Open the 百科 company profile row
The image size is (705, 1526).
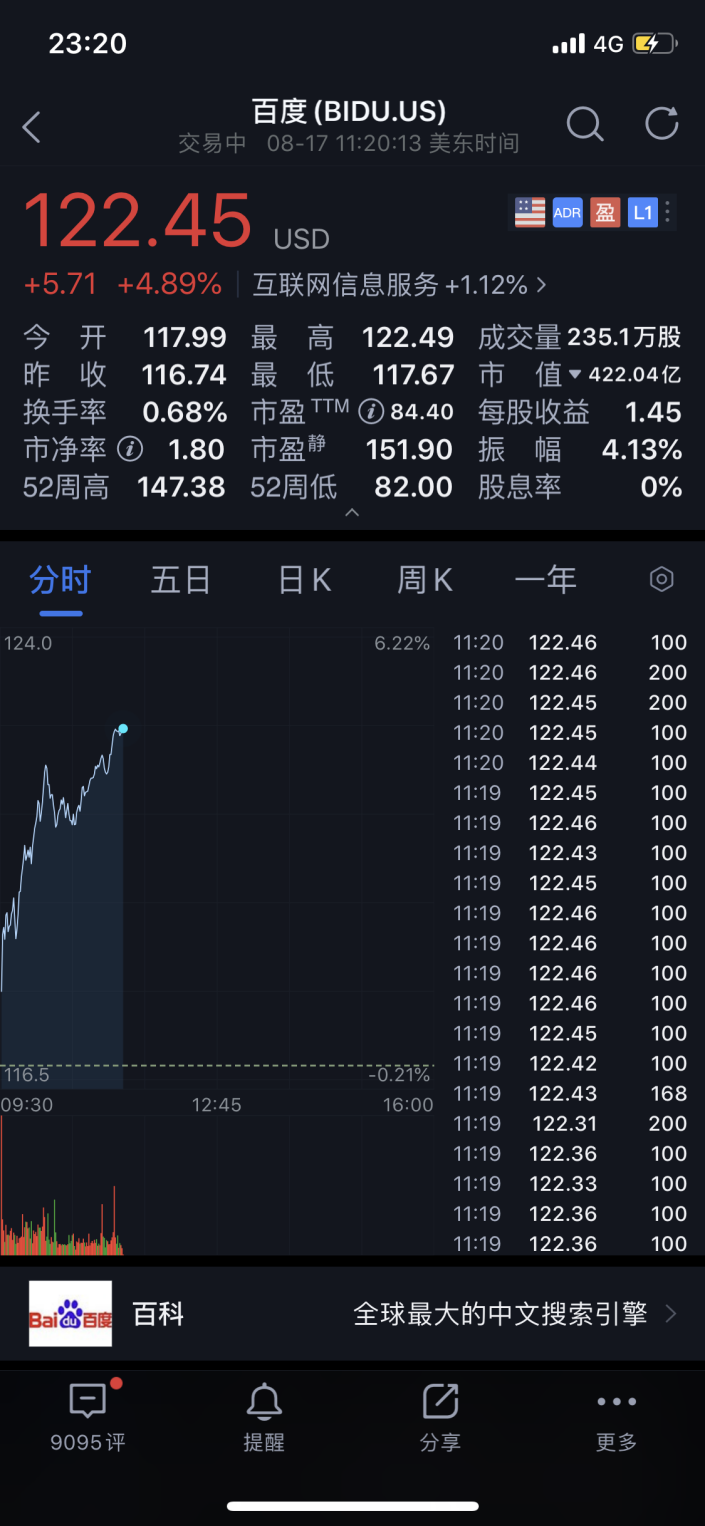(x=352, y=1313)
